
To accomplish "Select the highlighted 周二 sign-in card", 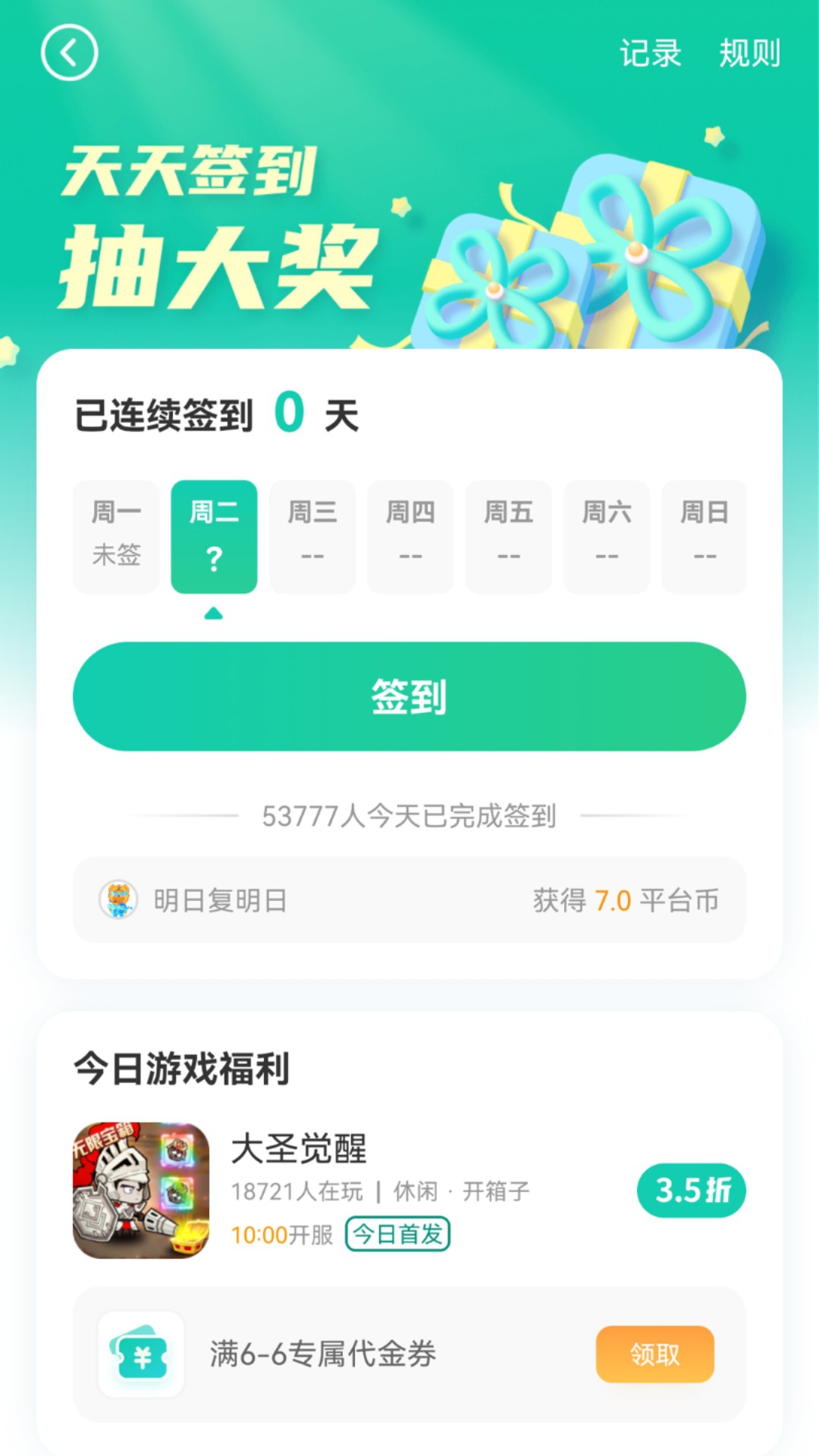I will tap(214, 536).
